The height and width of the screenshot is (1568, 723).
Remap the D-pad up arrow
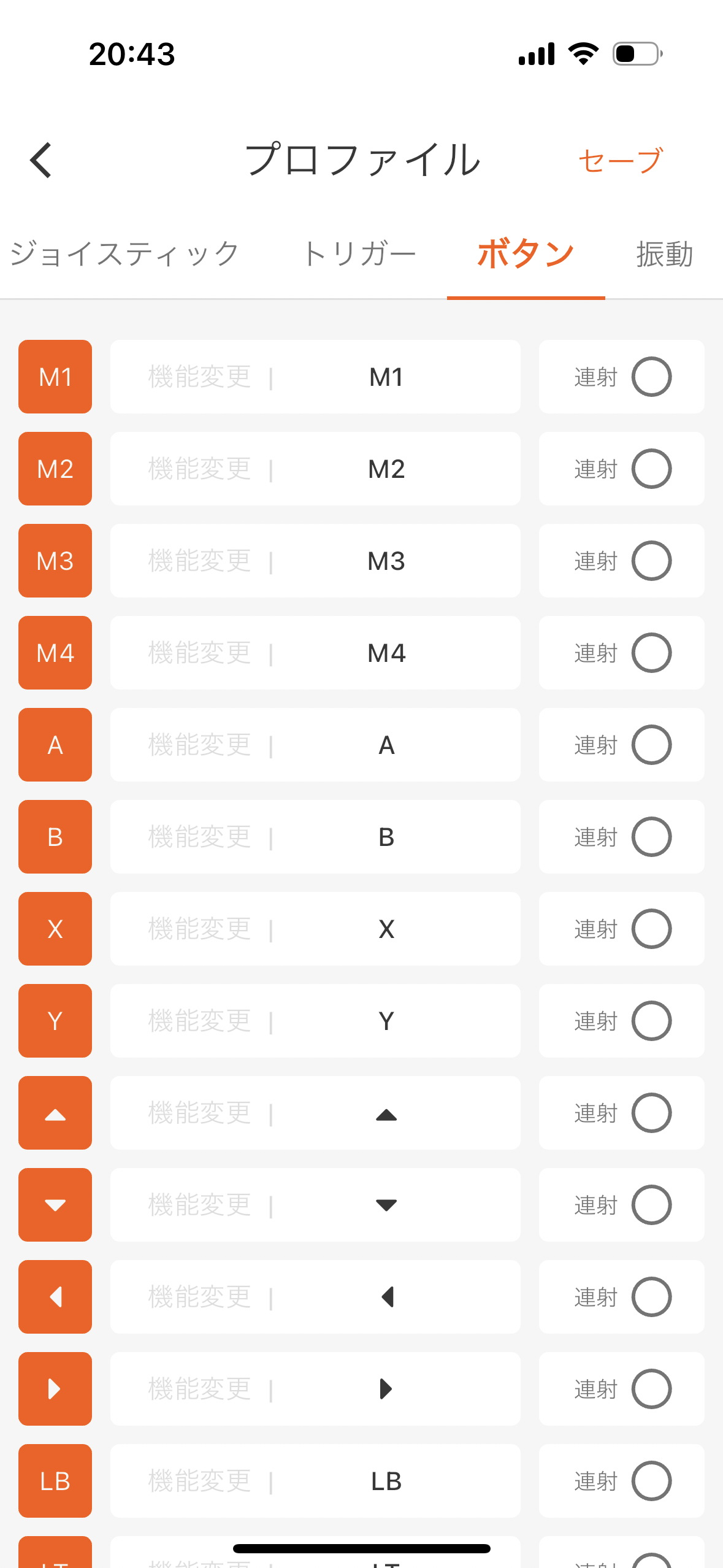(315, 1113)
